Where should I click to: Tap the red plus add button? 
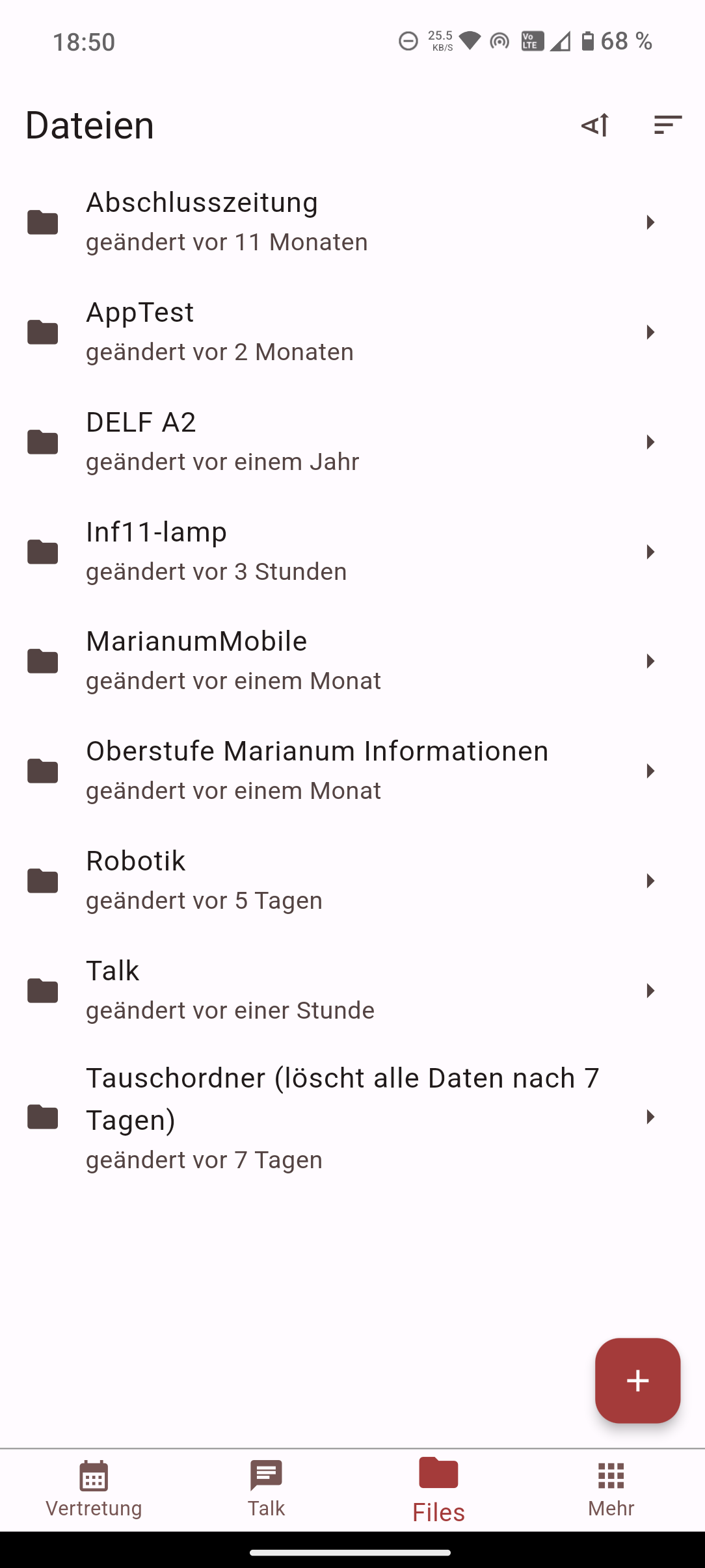pyautogui.click(x=637, y=1380)
